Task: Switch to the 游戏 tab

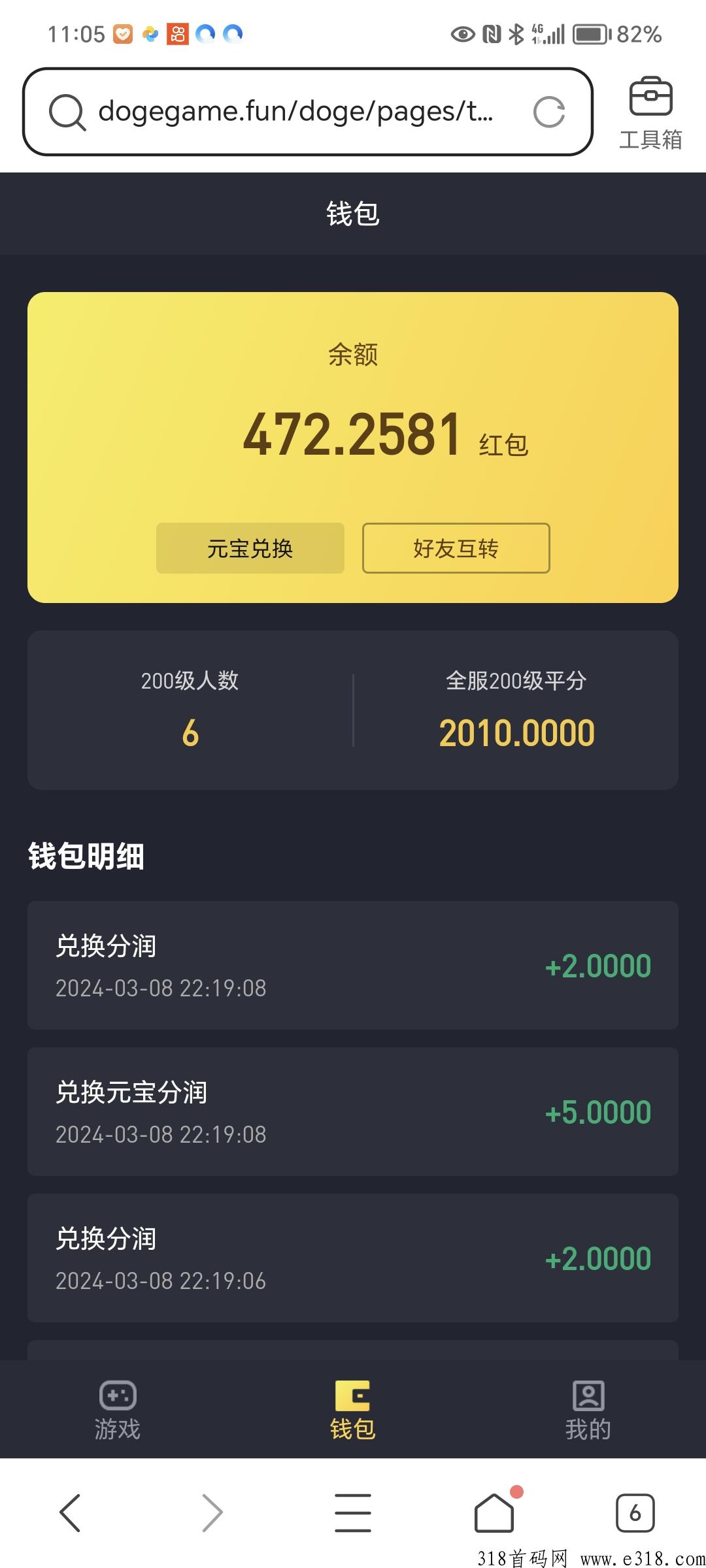Action: point(118,1411)
